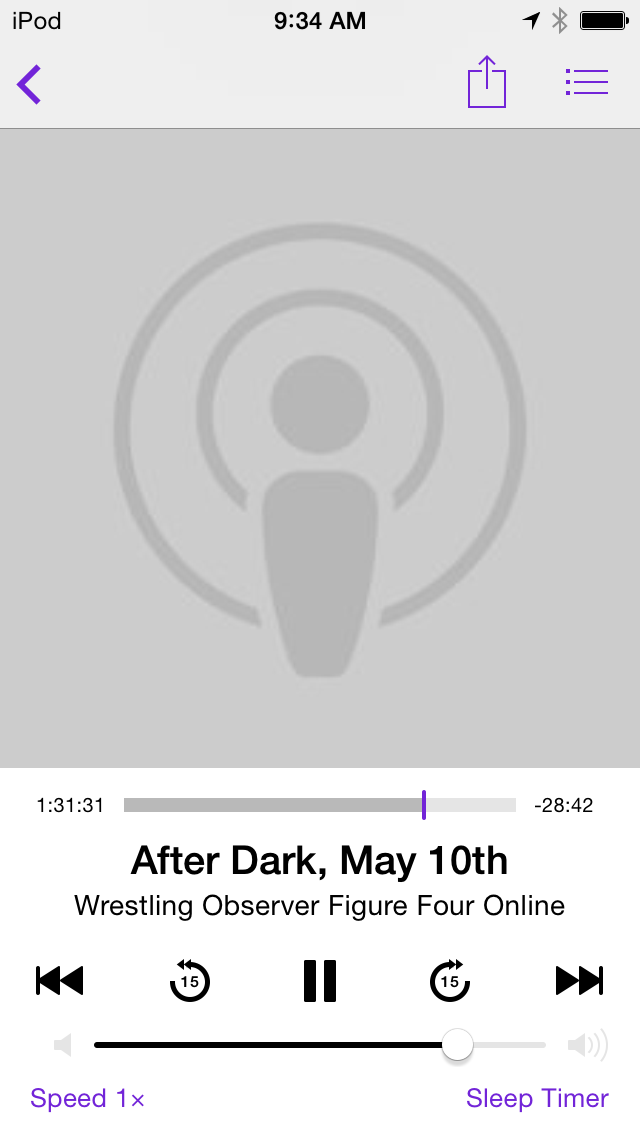Skip to the next track
Image resolution: width=640 pixels, height=1136 pixels.
[579, 981]
